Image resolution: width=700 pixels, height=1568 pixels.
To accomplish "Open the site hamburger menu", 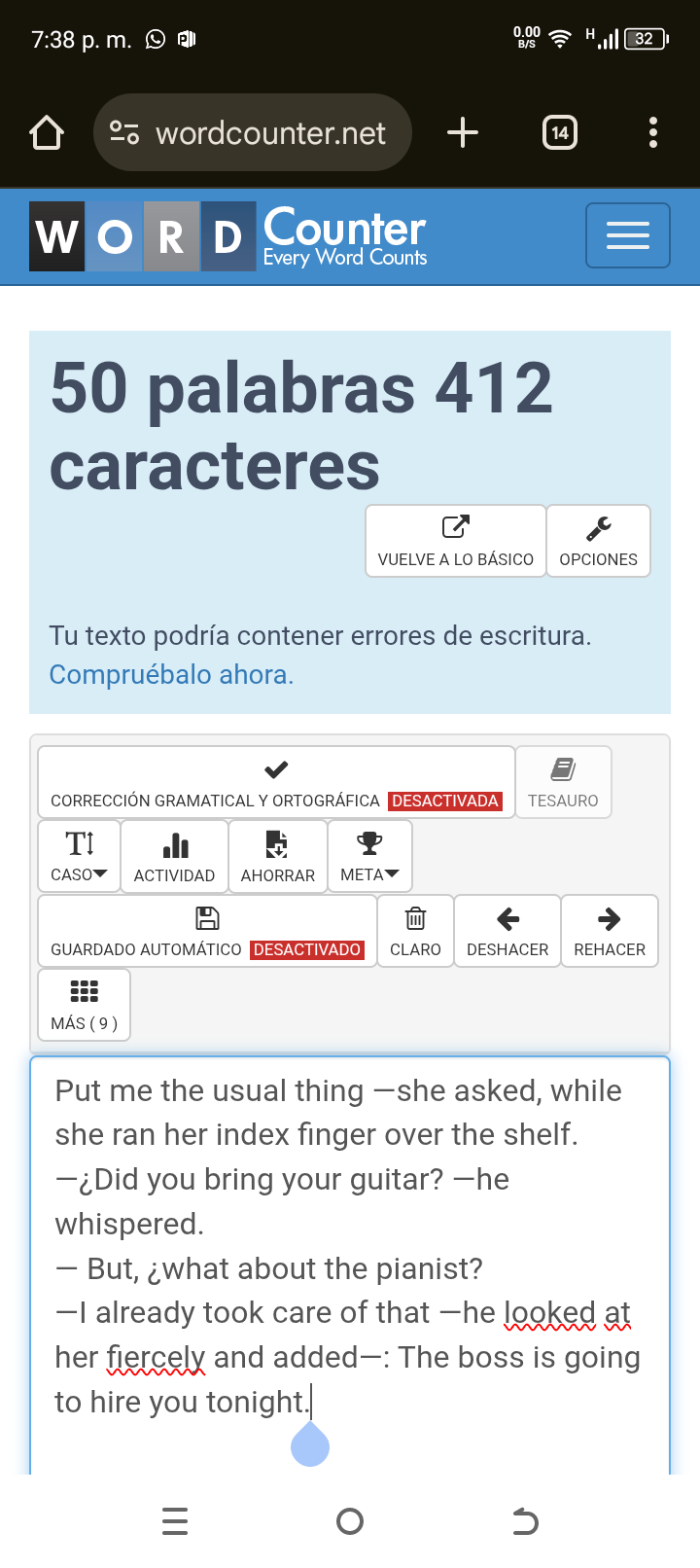I will tap(628, 235).
